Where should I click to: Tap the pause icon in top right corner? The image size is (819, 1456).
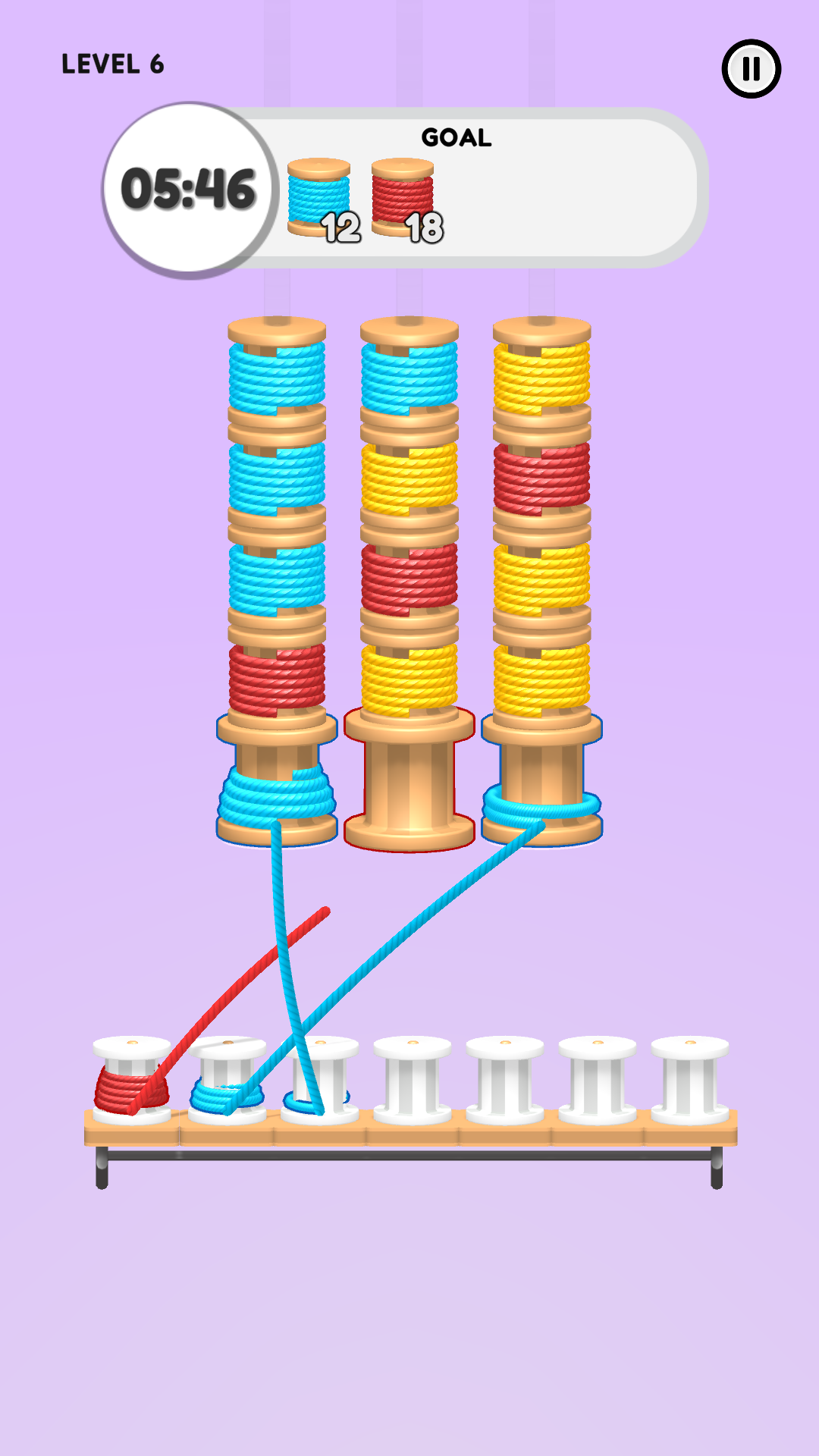[750, 69]
